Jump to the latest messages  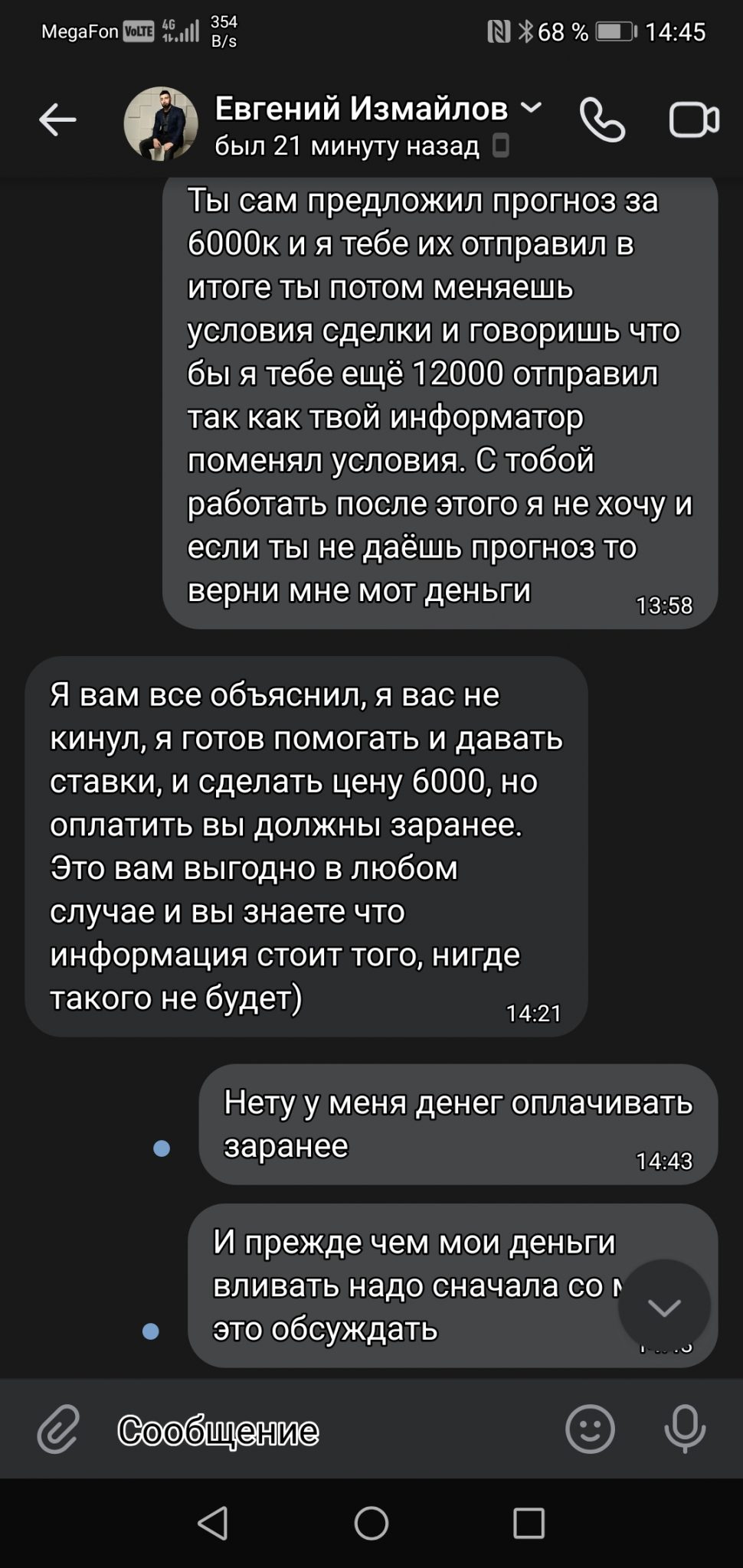664,1305
